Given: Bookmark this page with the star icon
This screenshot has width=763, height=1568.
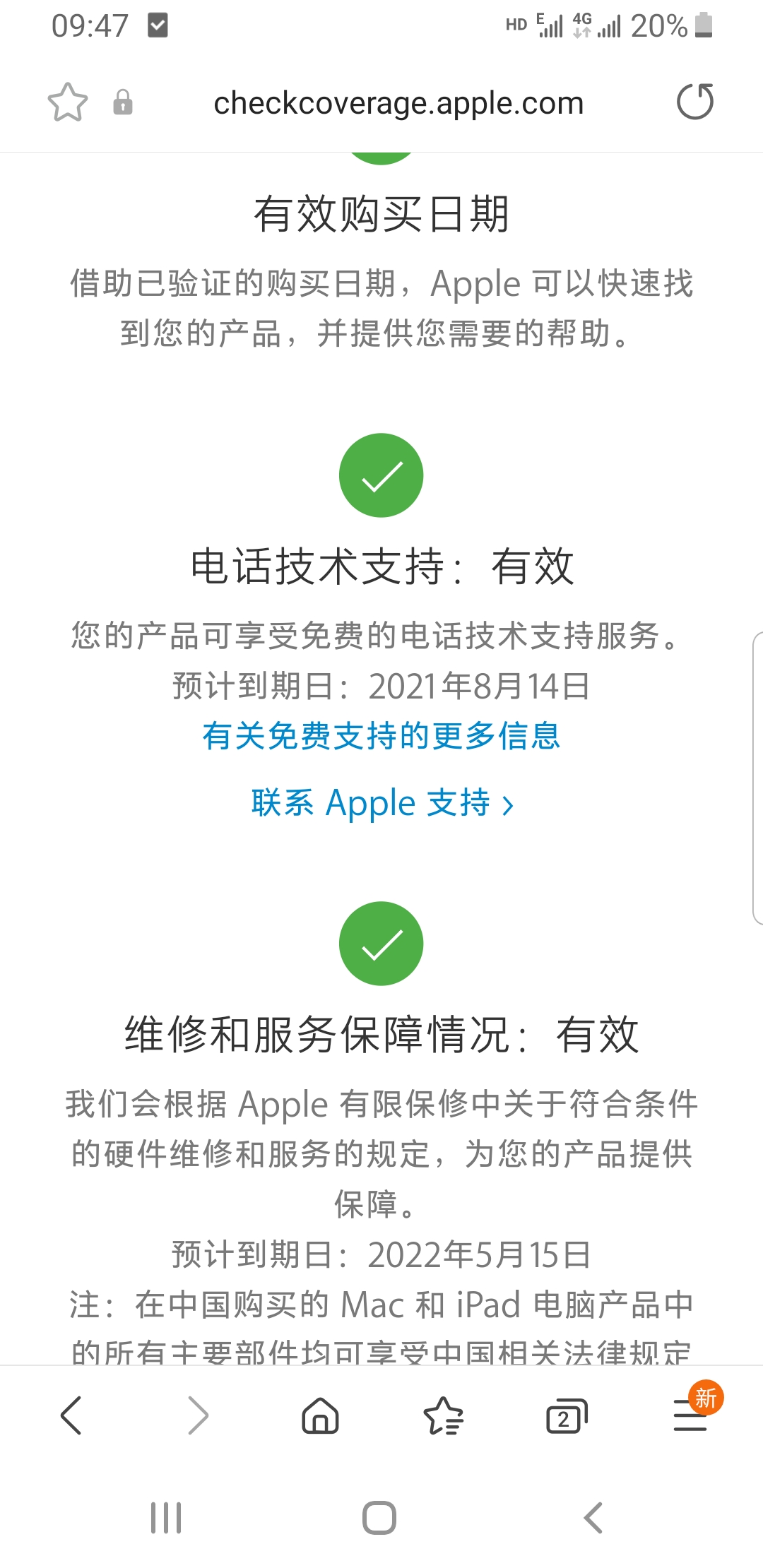Looking at the screenshot, I should point(68,103).
